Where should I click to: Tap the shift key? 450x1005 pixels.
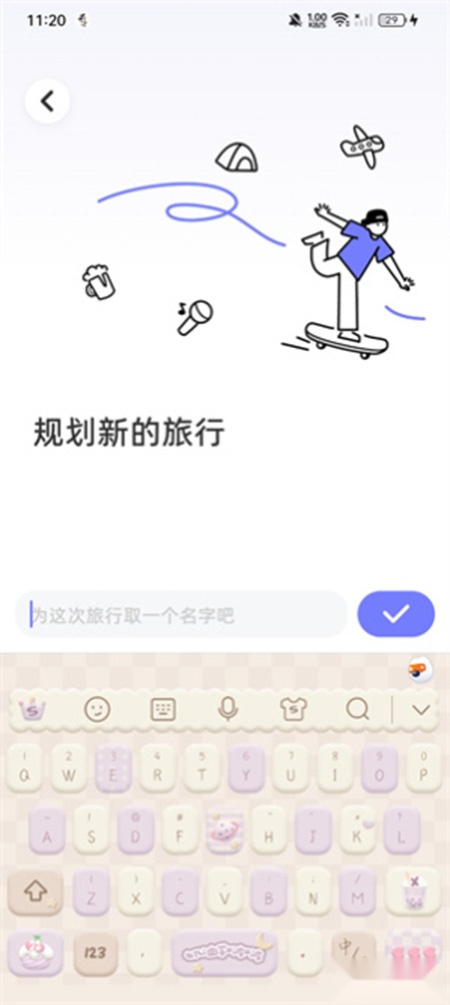pos(35,890)
